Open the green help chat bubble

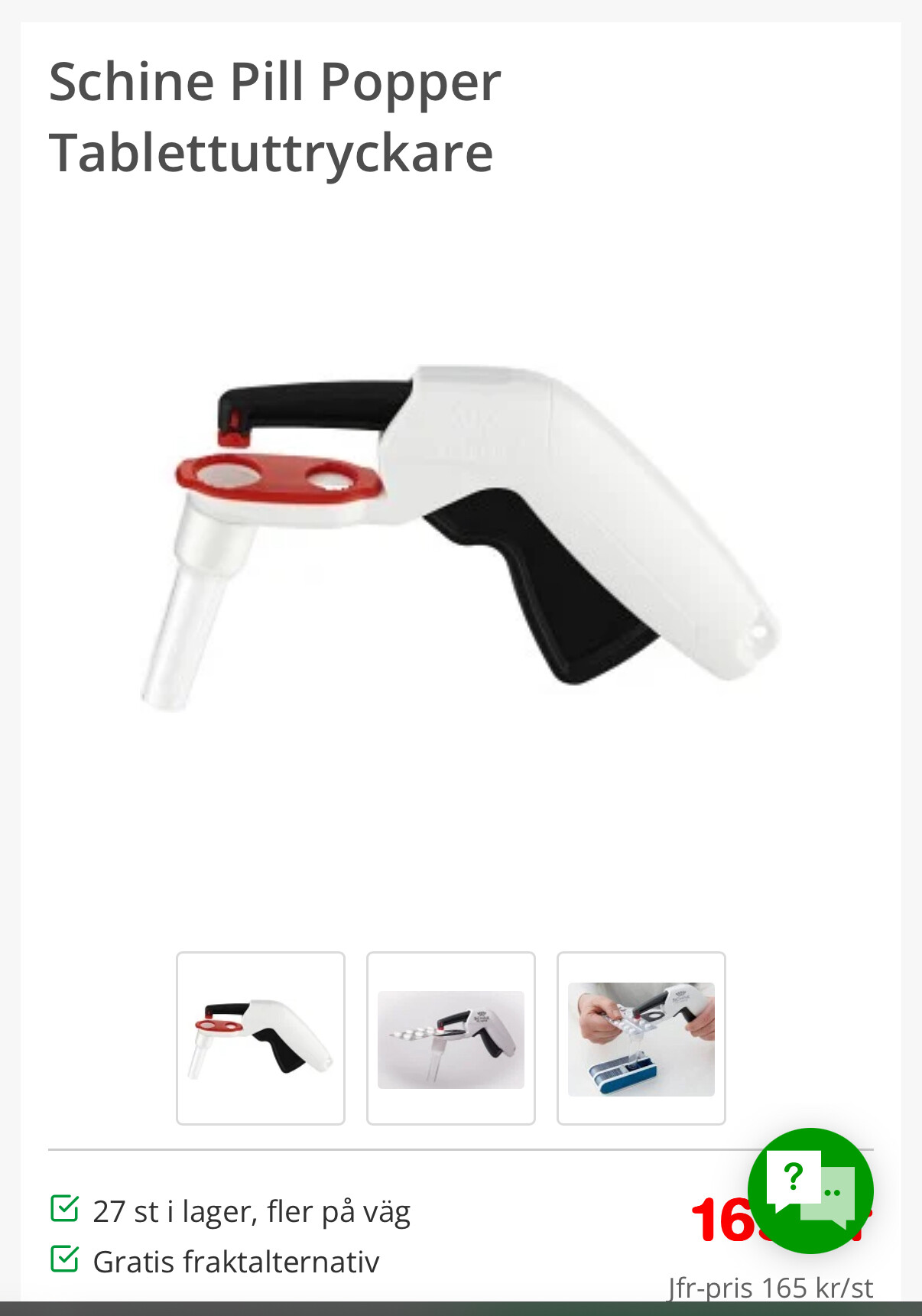click(x=810, y=1191)
